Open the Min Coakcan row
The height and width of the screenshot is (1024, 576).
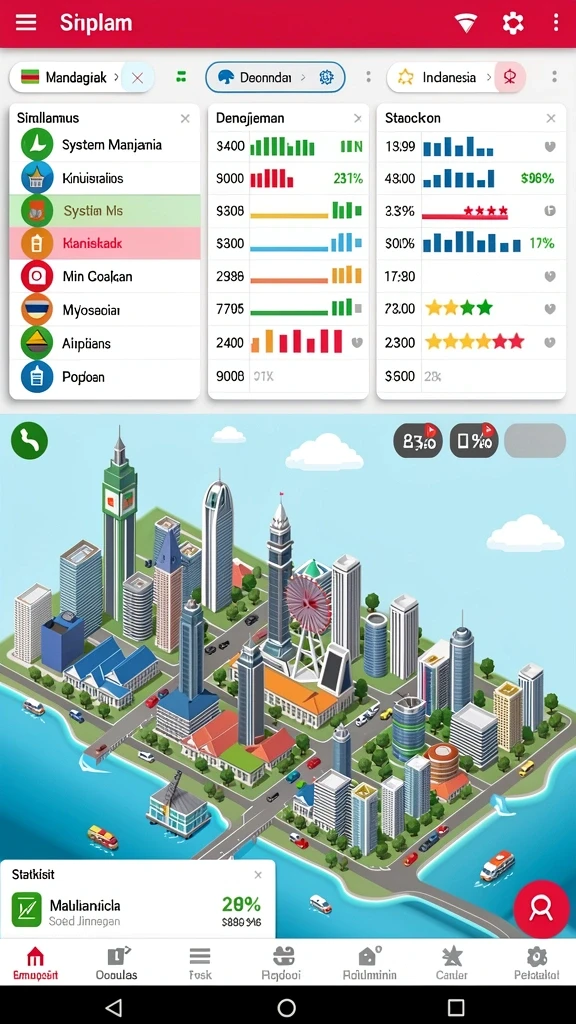coord(104,276)
